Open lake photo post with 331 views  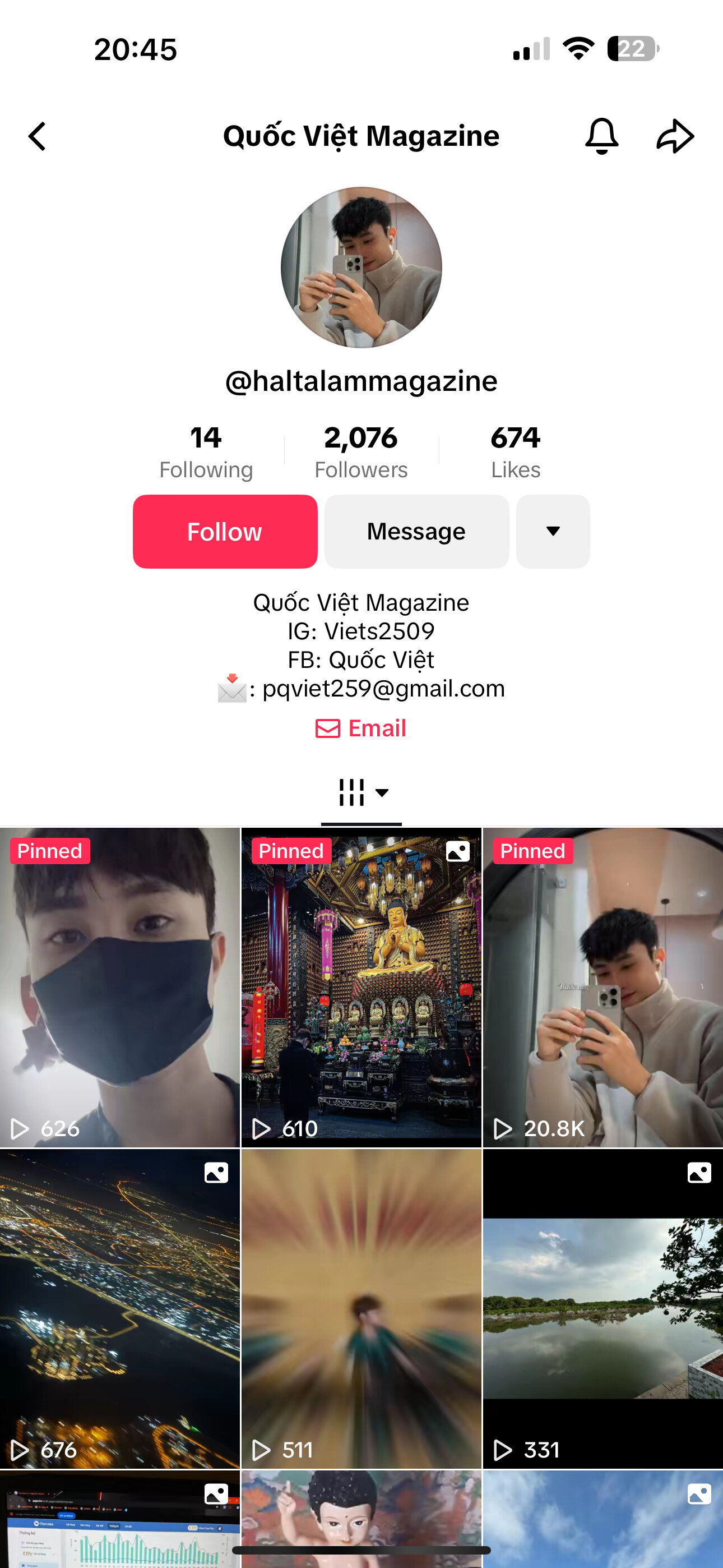pyautogui.click(x=603, y=1309)
